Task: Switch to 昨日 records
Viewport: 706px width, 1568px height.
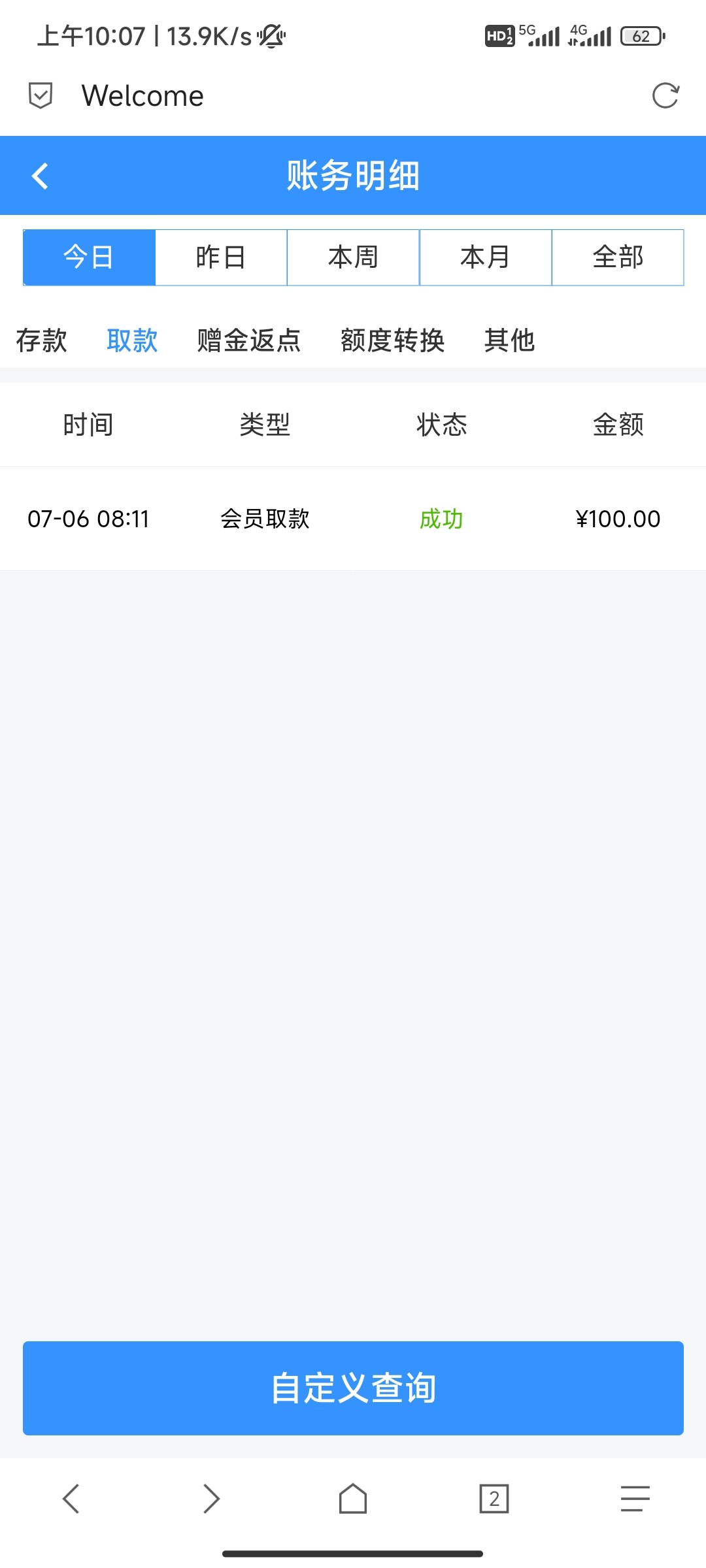Action: pyautogui.click(x=221, y=257)
